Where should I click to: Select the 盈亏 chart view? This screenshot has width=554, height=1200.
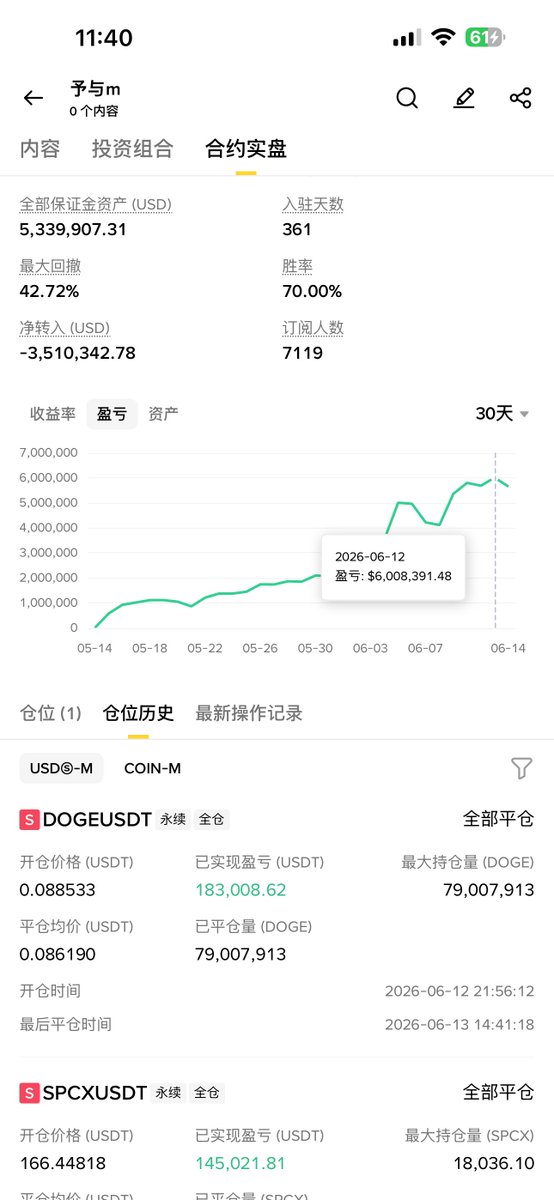111,414
